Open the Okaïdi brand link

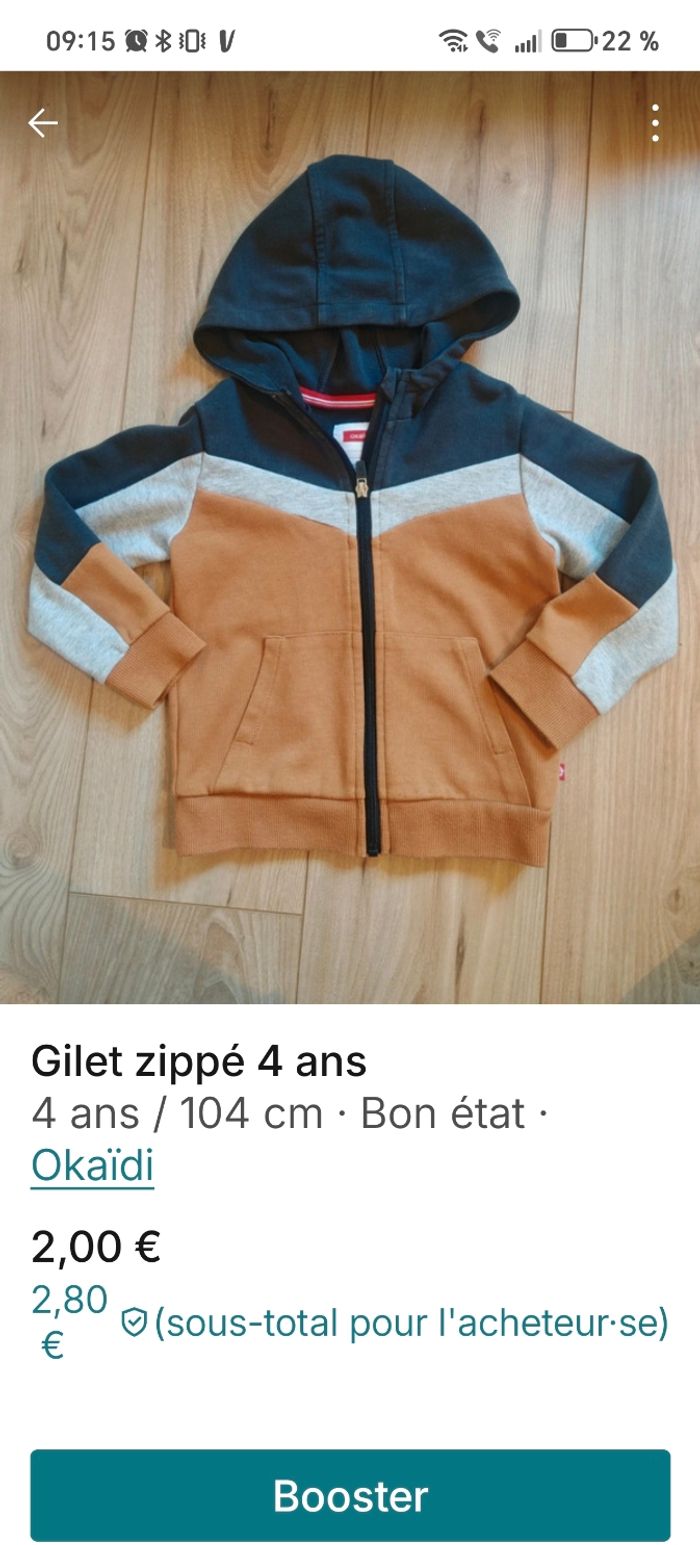tap(92, 1165)
